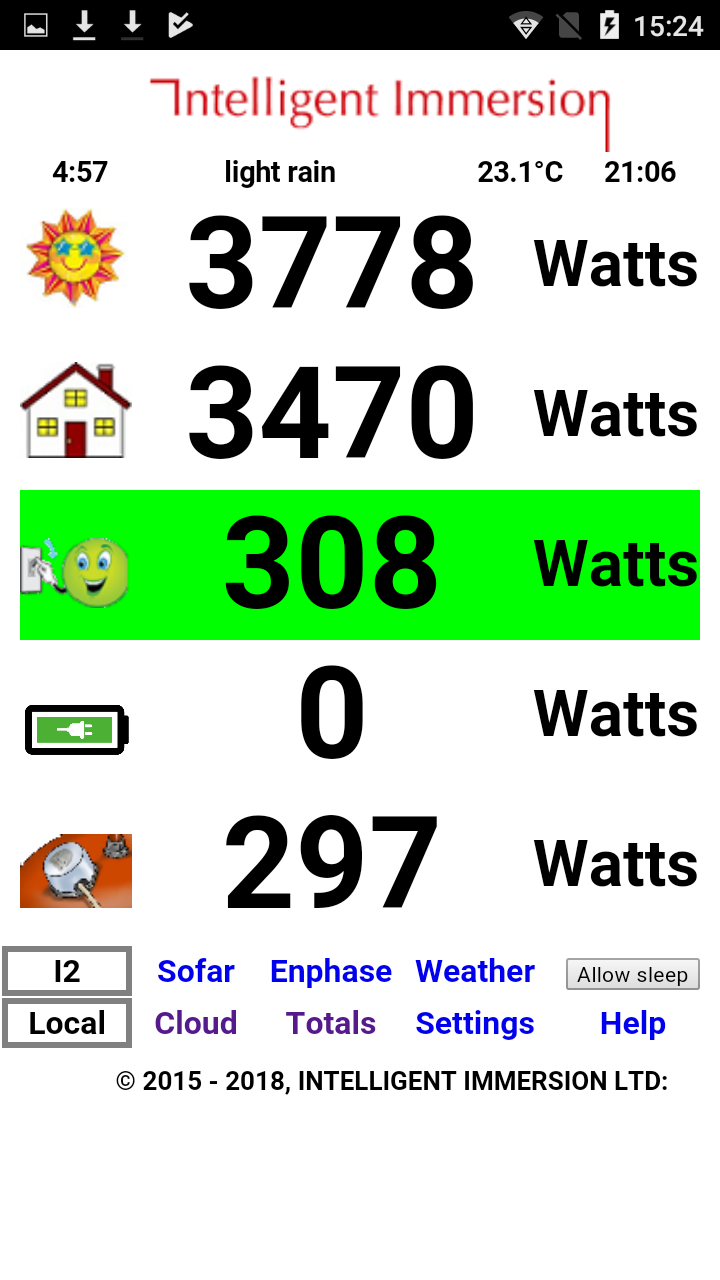The width and height of the screenshot is (720, 1280).
Task: Open the Intelligent Immersion logo
Action: tap(380, 100)
